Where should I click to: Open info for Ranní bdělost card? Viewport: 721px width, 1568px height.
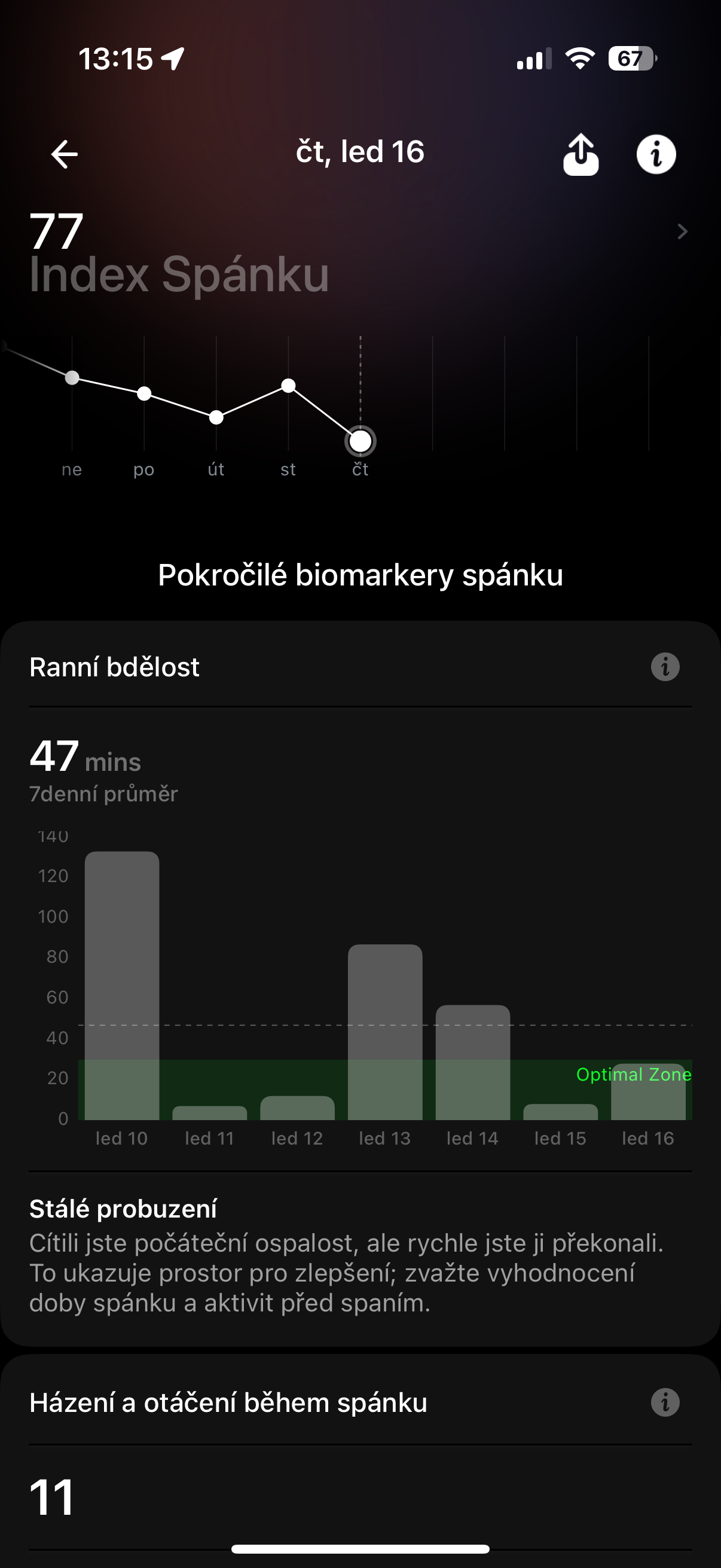664,667
